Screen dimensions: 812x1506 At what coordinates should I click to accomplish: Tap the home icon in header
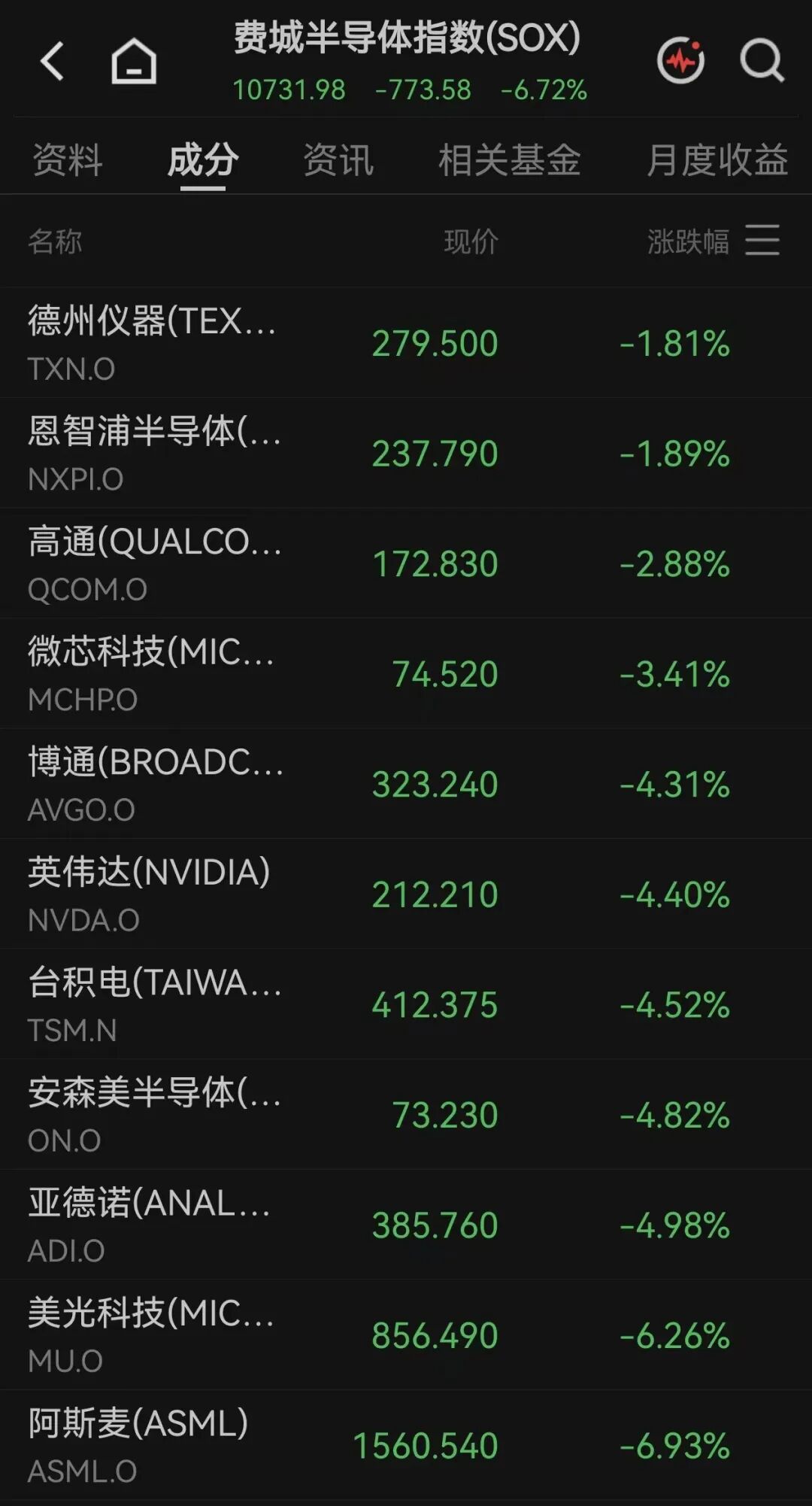pos(134,61)
